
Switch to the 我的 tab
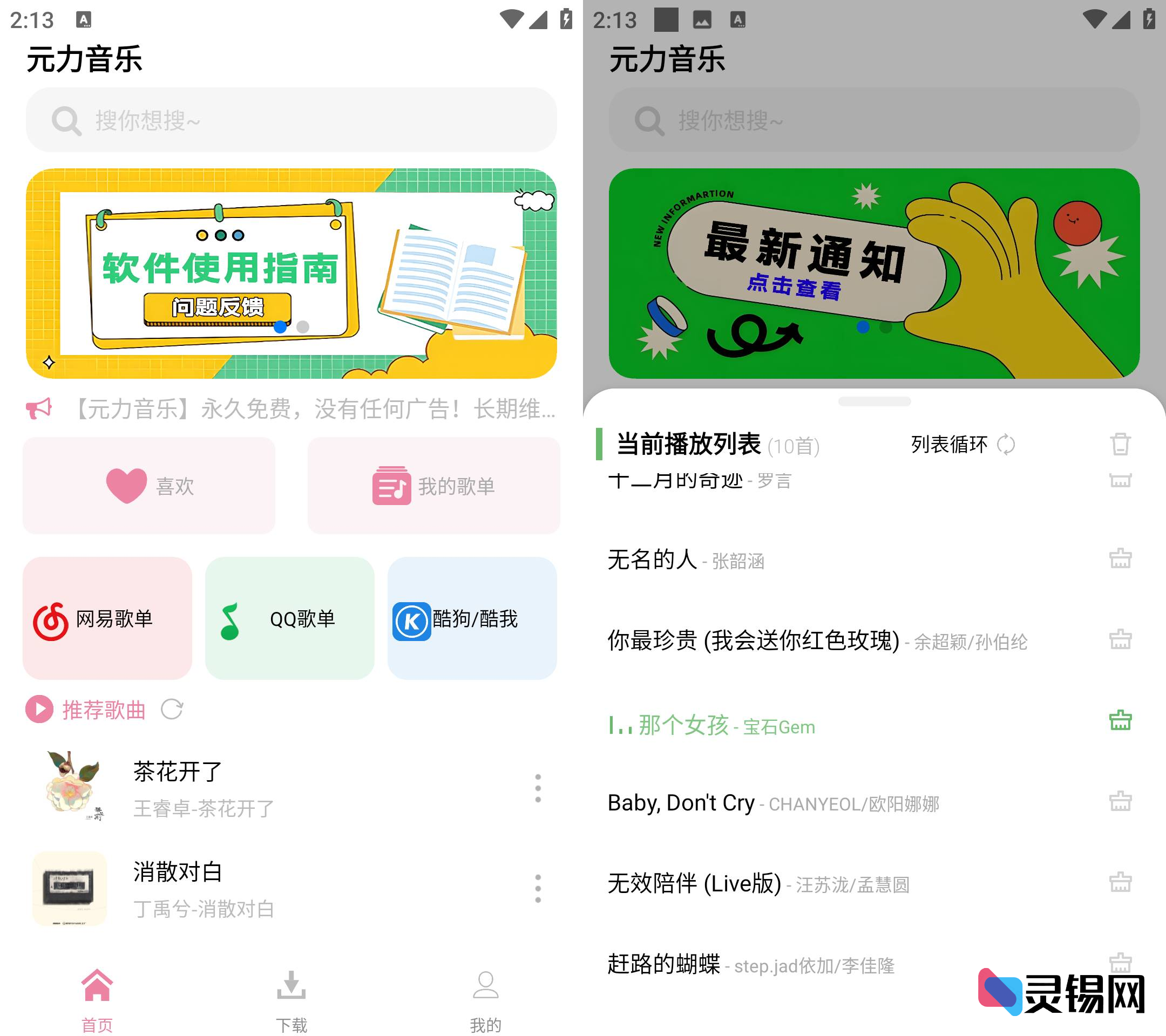pos(485,999)
